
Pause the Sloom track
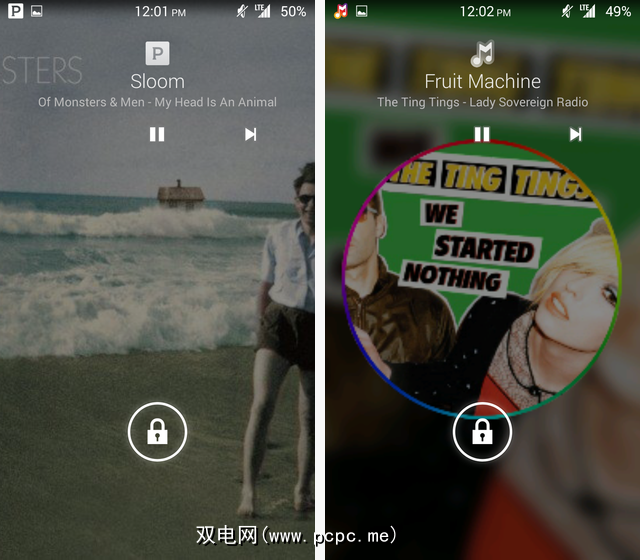[157, 134]
